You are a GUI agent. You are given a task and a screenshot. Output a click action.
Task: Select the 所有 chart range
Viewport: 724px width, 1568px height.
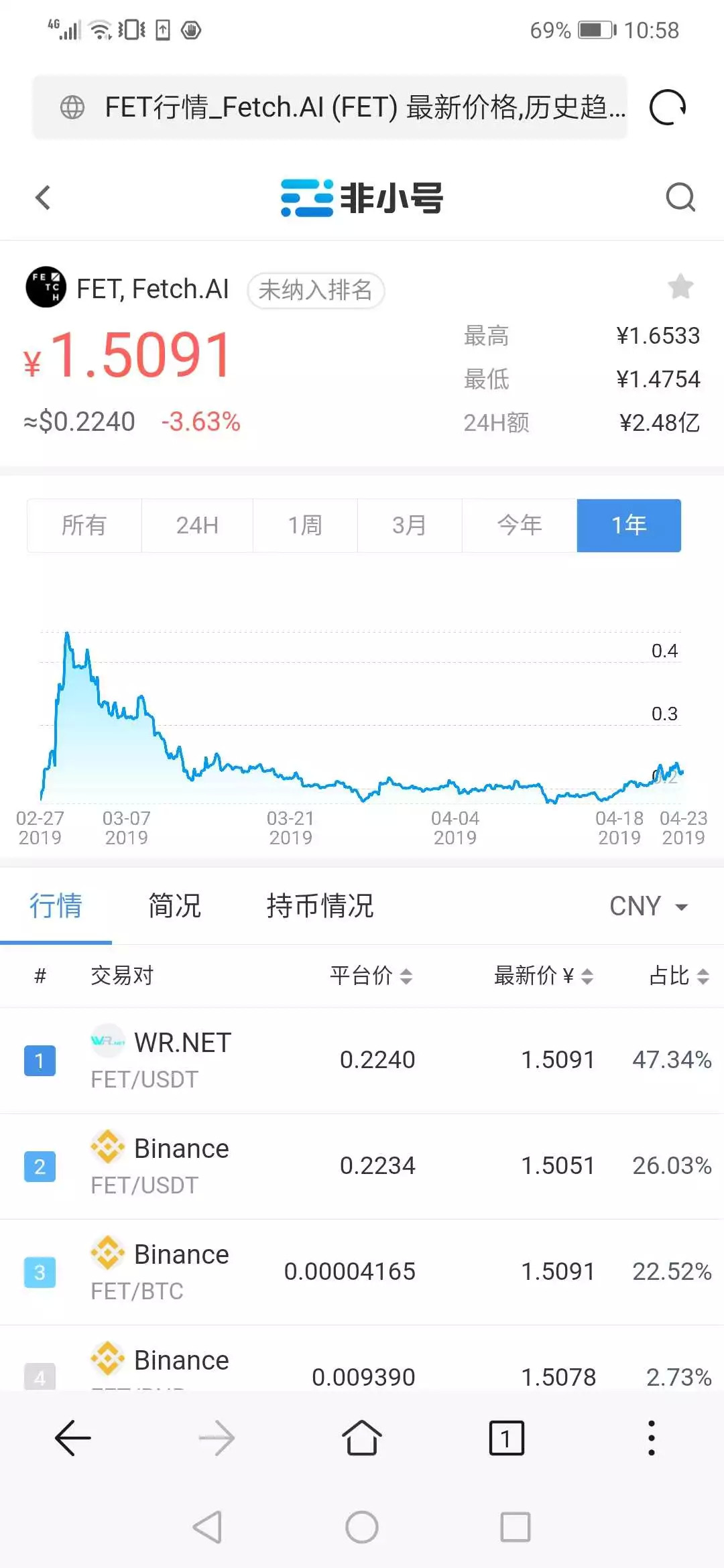[x=84, y=525]
